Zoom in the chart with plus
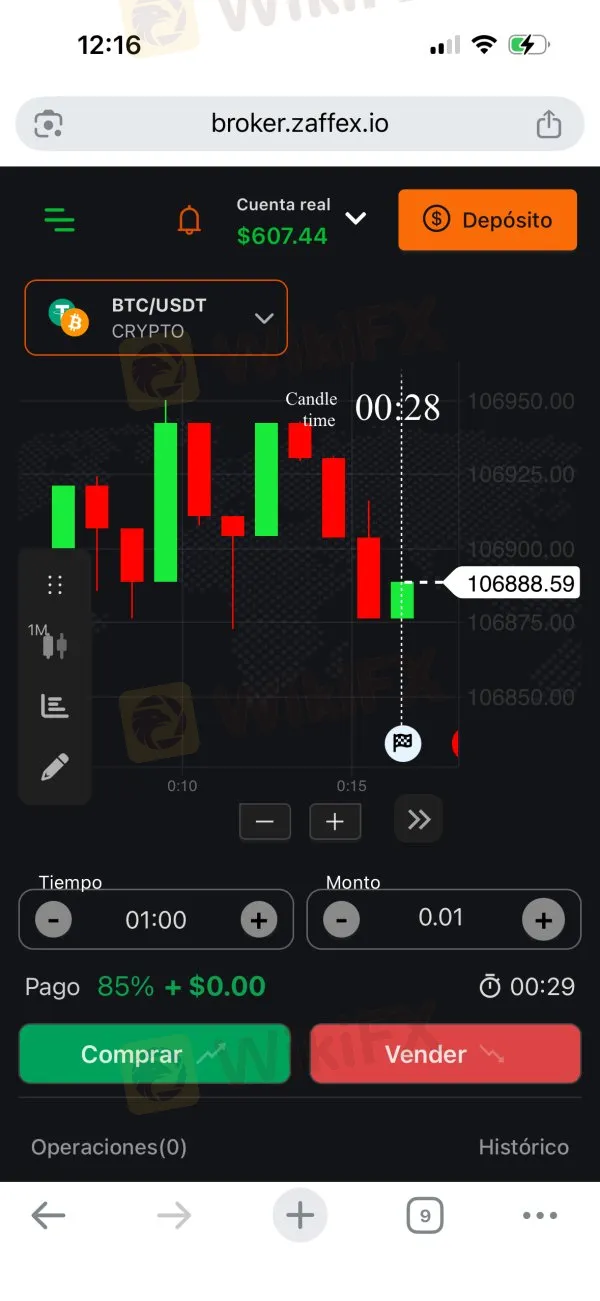The image size is (600, 1301). (335, 822)
